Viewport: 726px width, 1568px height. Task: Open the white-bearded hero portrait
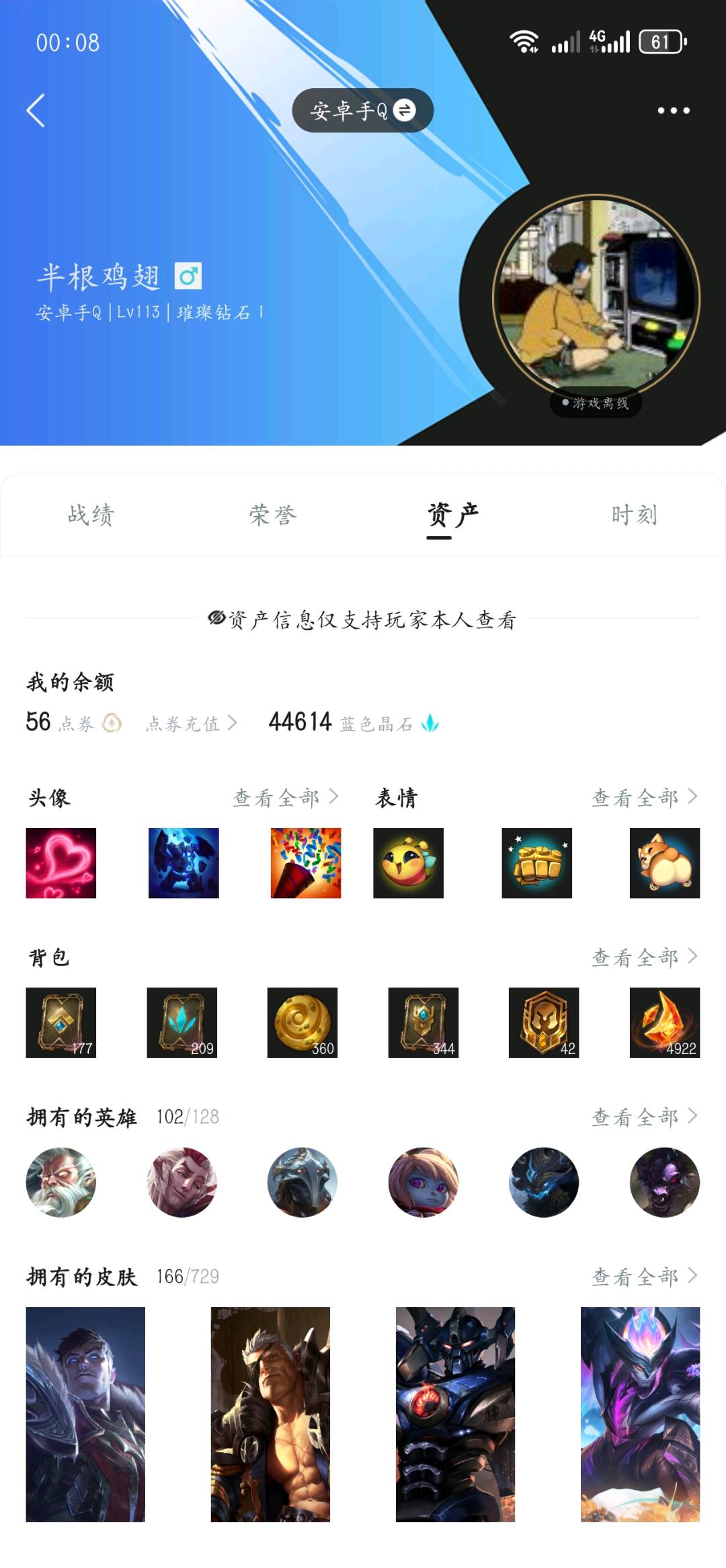tap(61, 1183)
